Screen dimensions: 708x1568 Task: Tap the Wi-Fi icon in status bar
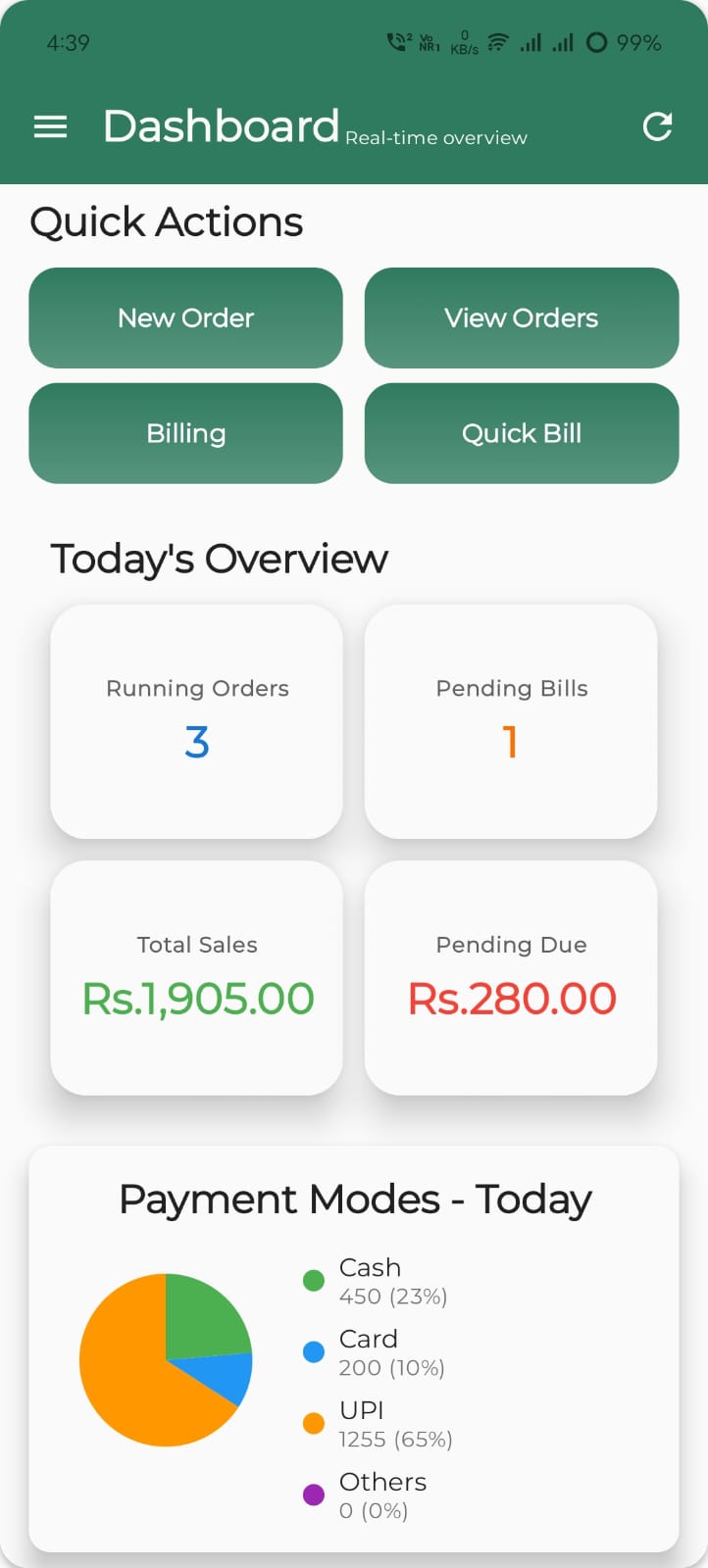coord(497,42)
